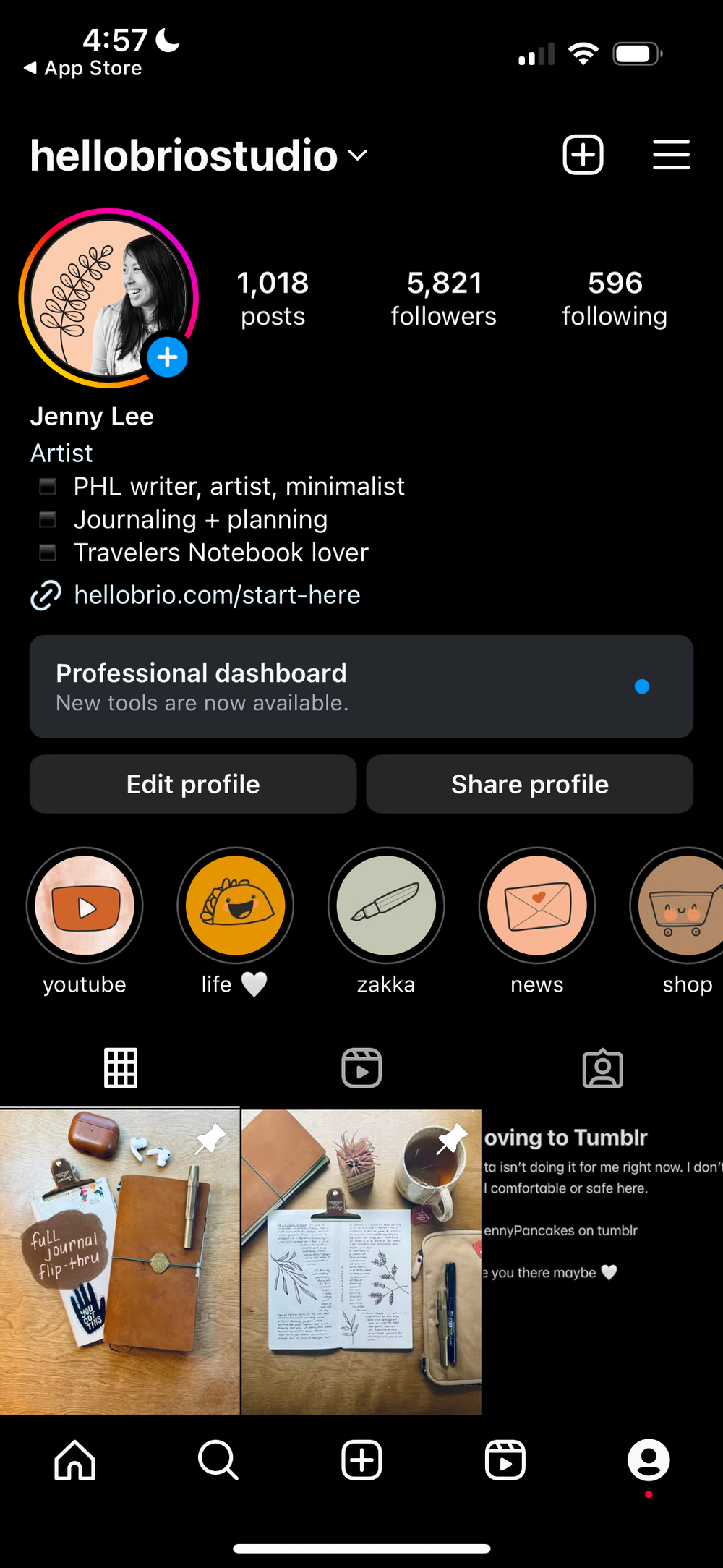The image size is (723, 1568).
Task: Open the zakka story highlight
Action: click(386, 906)
